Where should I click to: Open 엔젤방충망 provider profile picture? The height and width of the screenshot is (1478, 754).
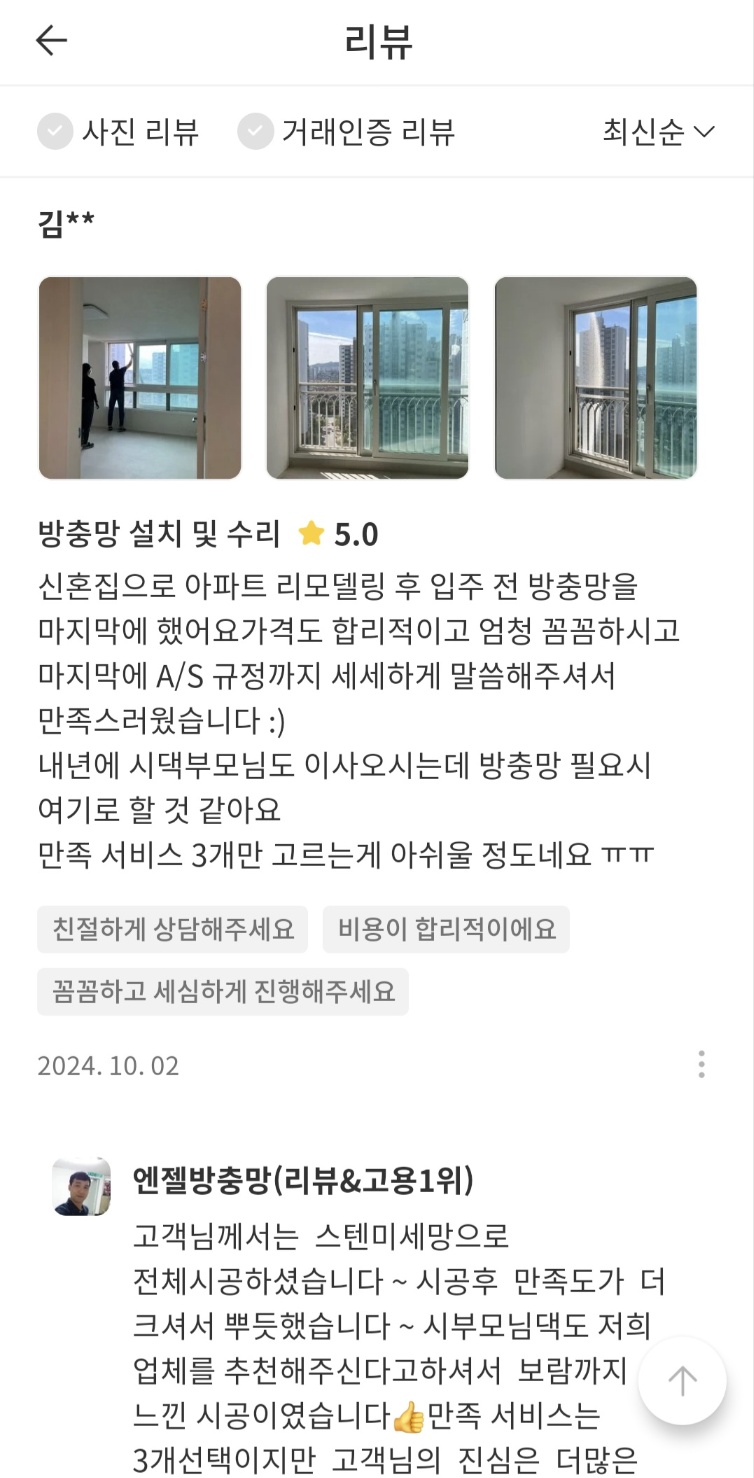point(82,1187)
